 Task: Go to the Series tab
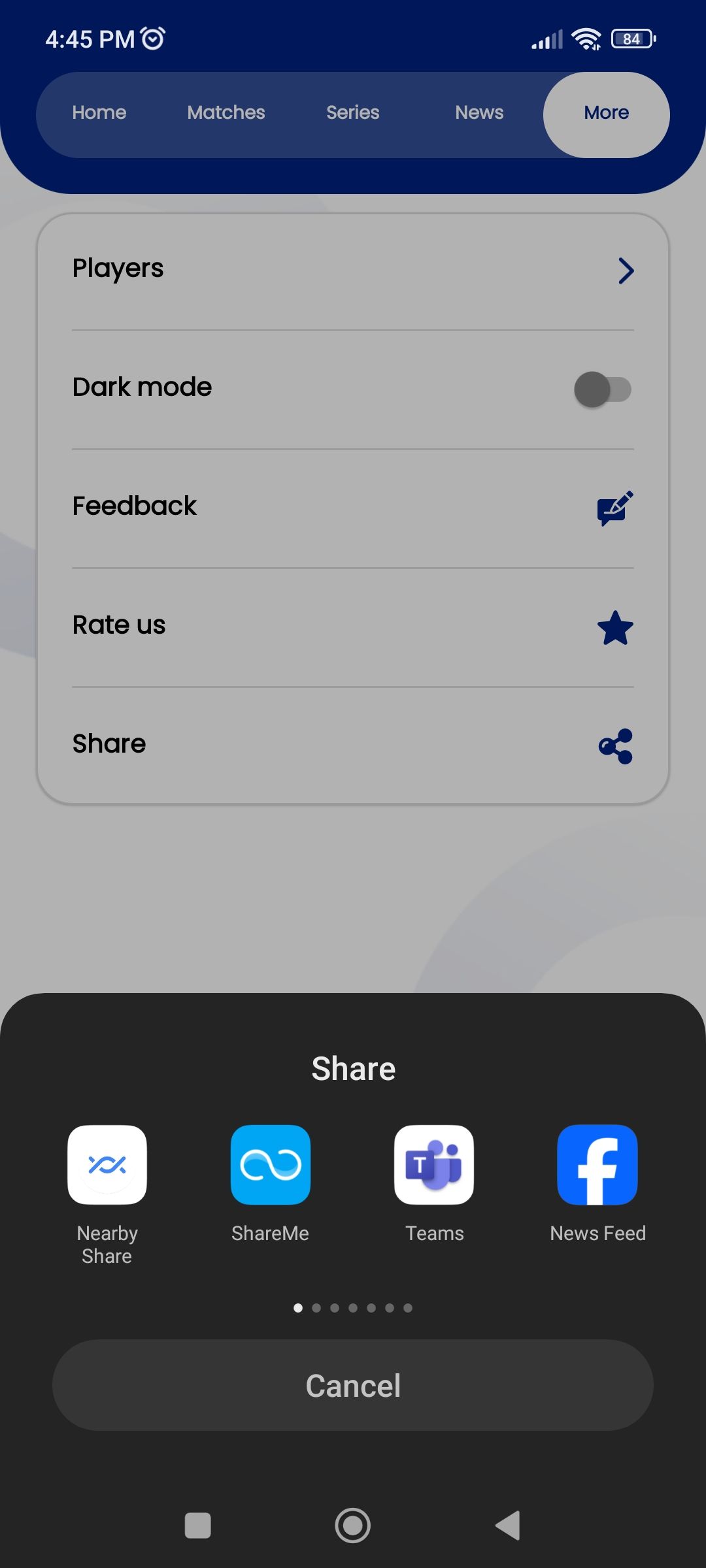point(353,113)
